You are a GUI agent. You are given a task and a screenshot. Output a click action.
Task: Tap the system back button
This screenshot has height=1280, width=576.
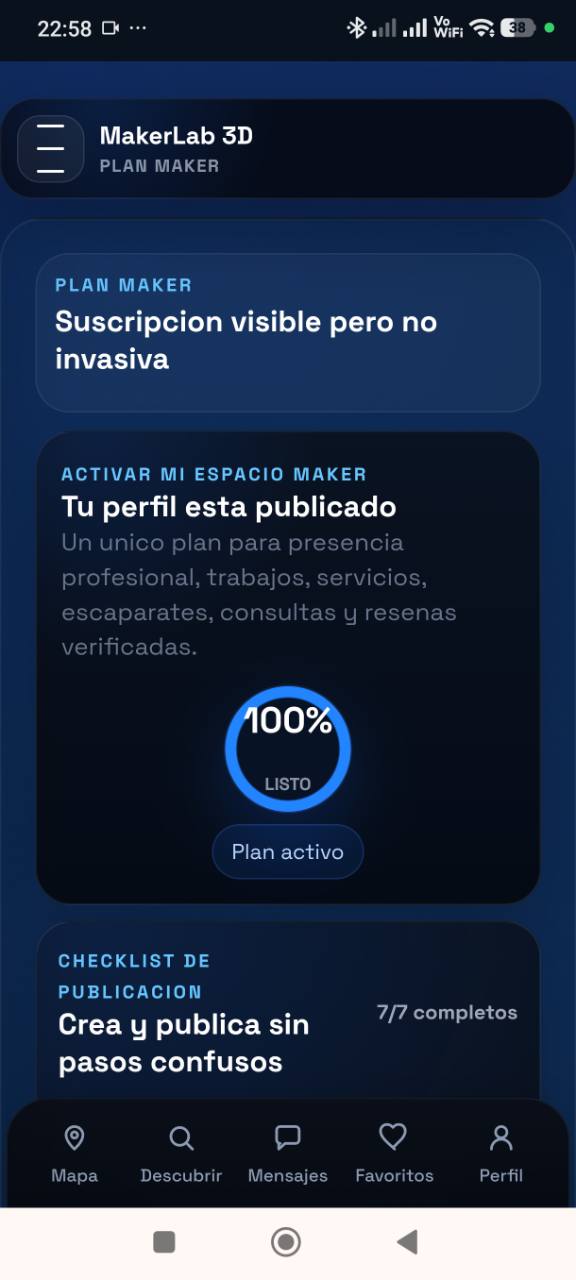407,1242
